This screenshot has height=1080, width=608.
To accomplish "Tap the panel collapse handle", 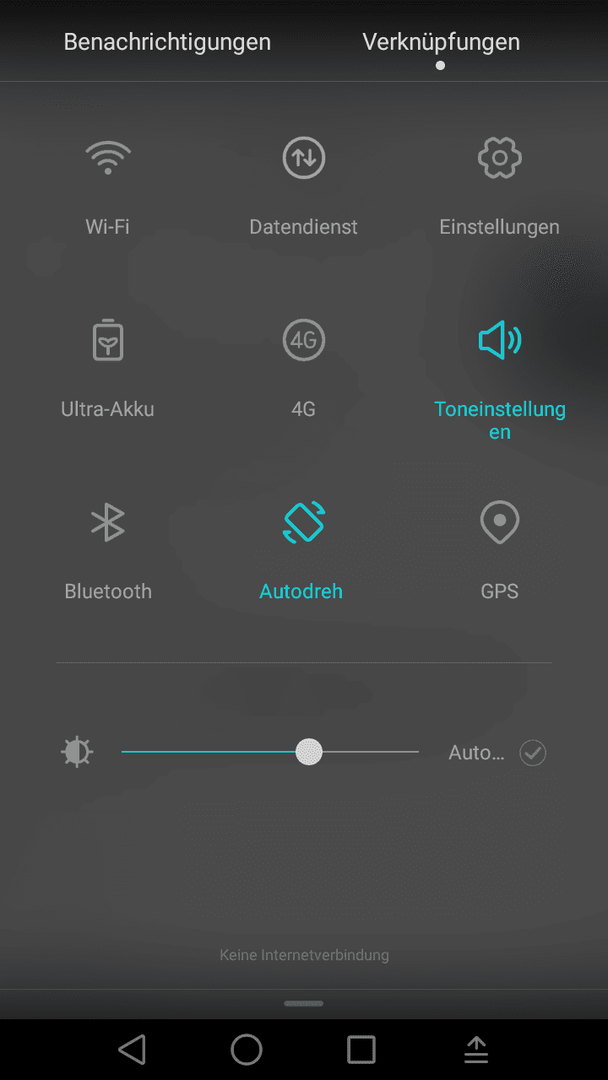I will click(304, 1004).
